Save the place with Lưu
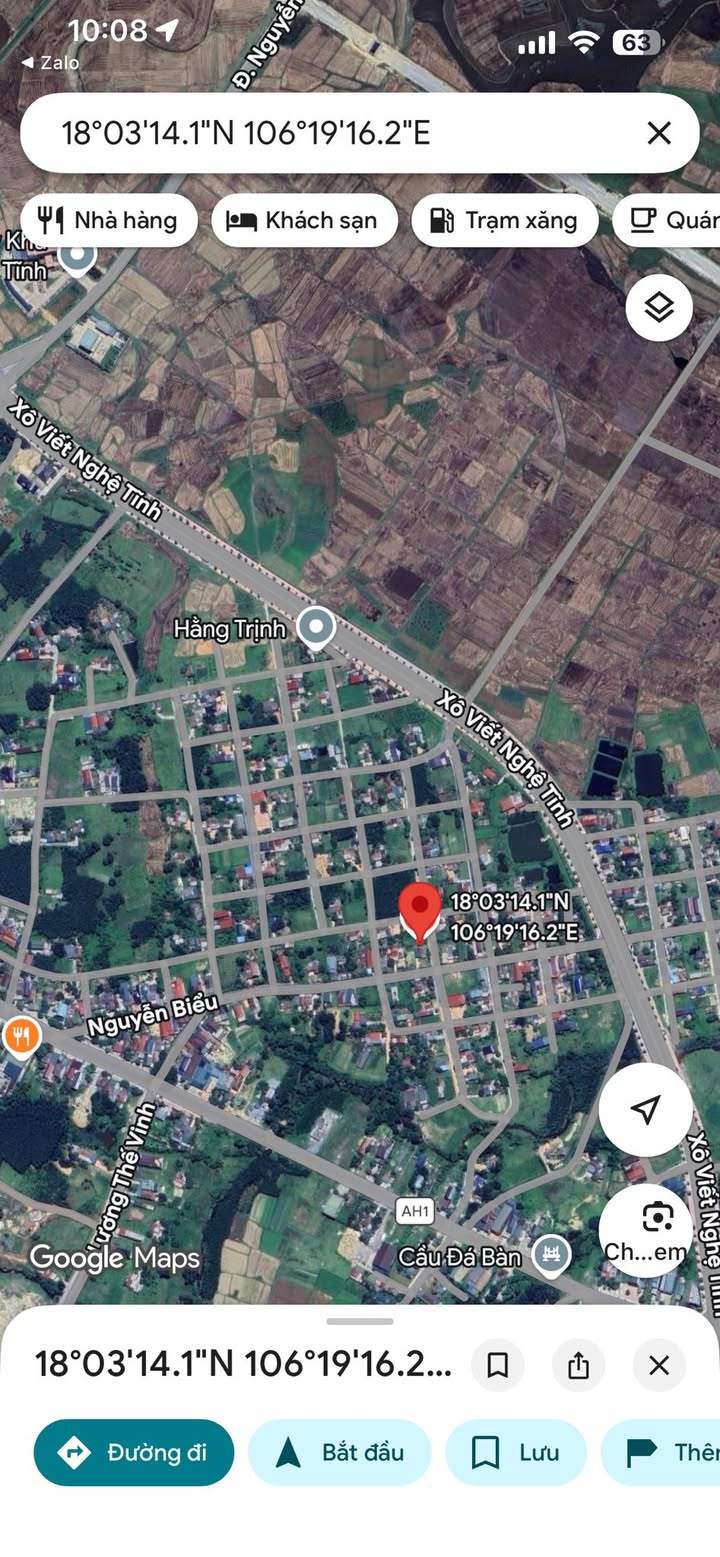720x1557 pixels. tap(516, 1452)
